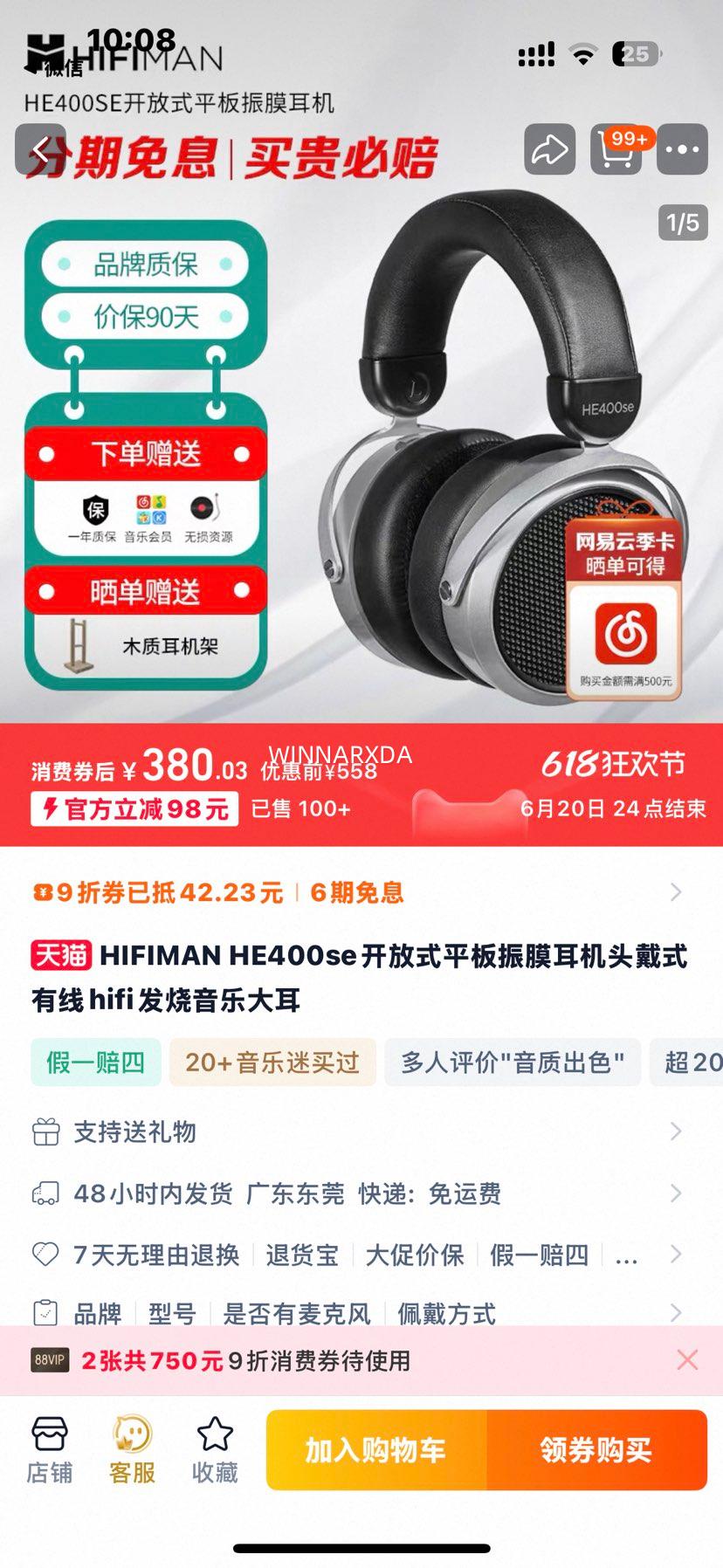Open the three-dot overflow menu
Image resolution: width=723 pixels, height=1568 pixels.
[682, 150]
